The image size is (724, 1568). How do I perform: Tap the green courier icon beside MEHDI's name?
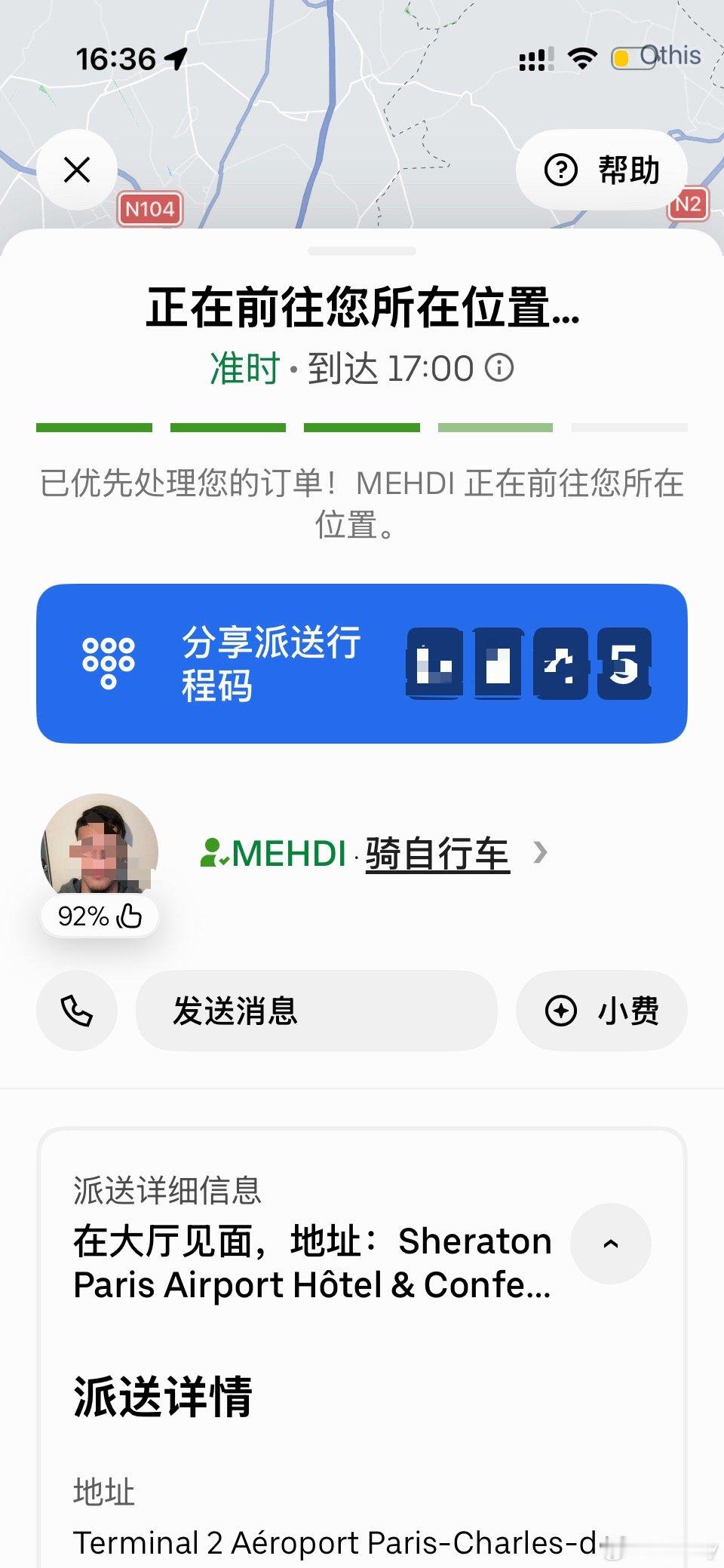pyautogui.click(x=212, y=853)
